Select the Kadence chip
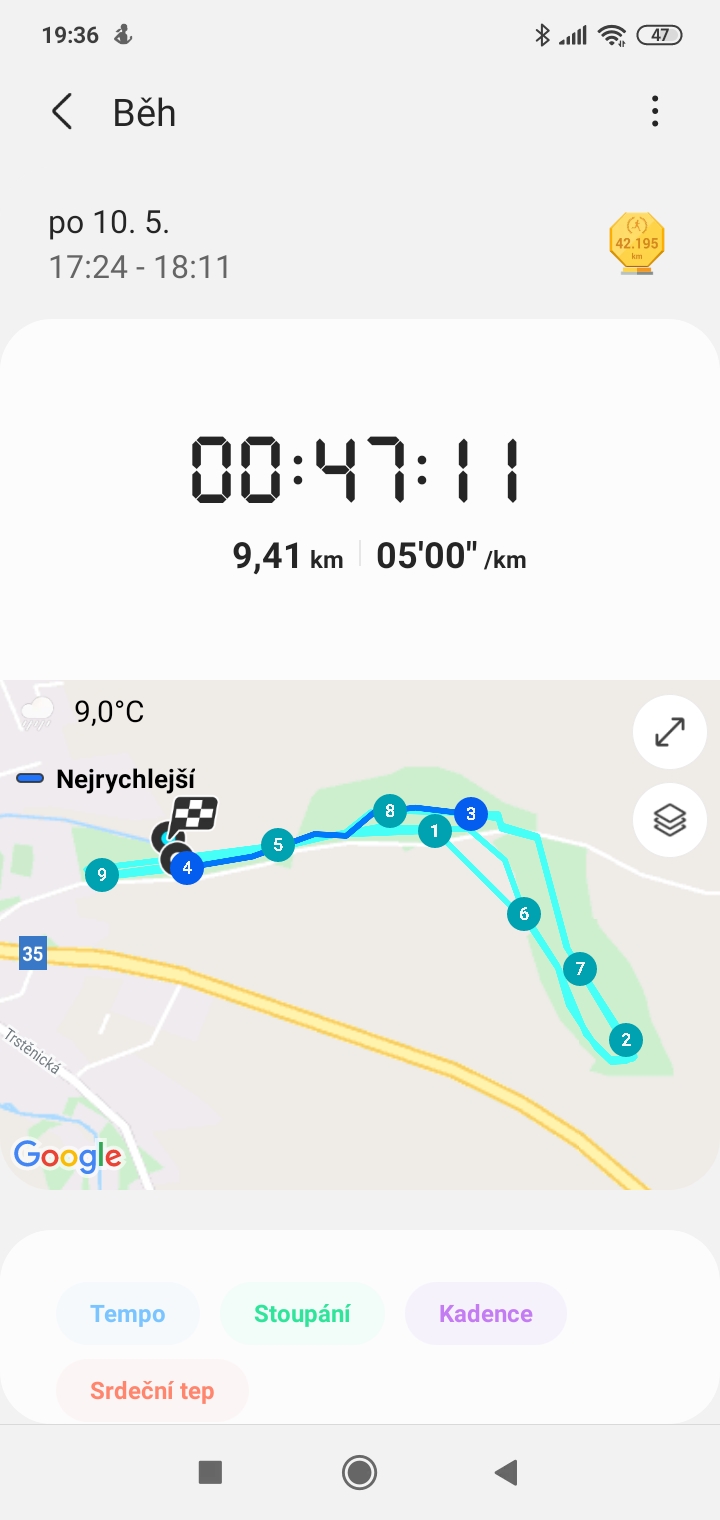This screenshot has height=1520, width=720. click(485, 1313)
